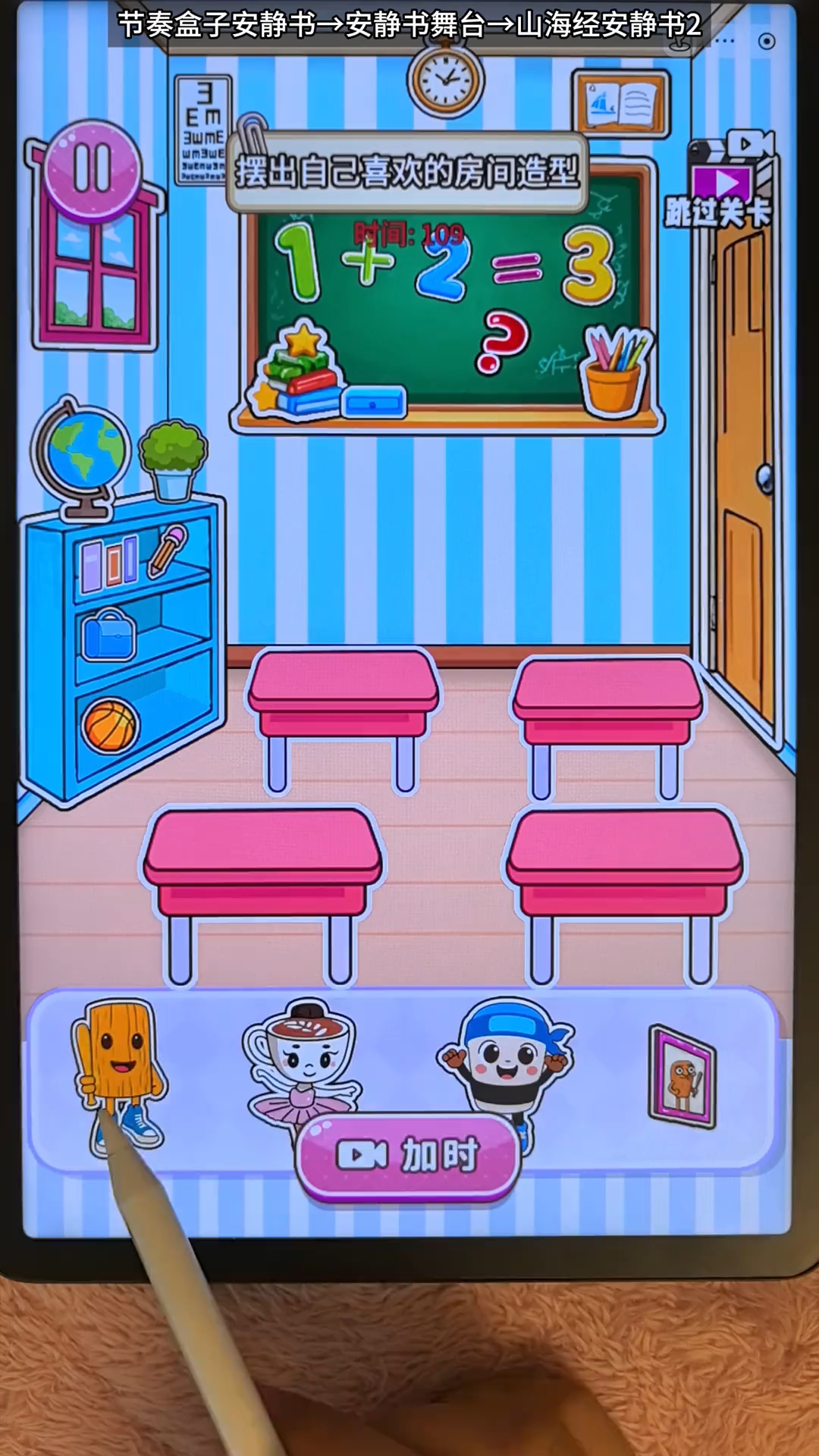Pause the game with the pink pause button
Screen dimensions: 819x1456
[x=93, y=168]
